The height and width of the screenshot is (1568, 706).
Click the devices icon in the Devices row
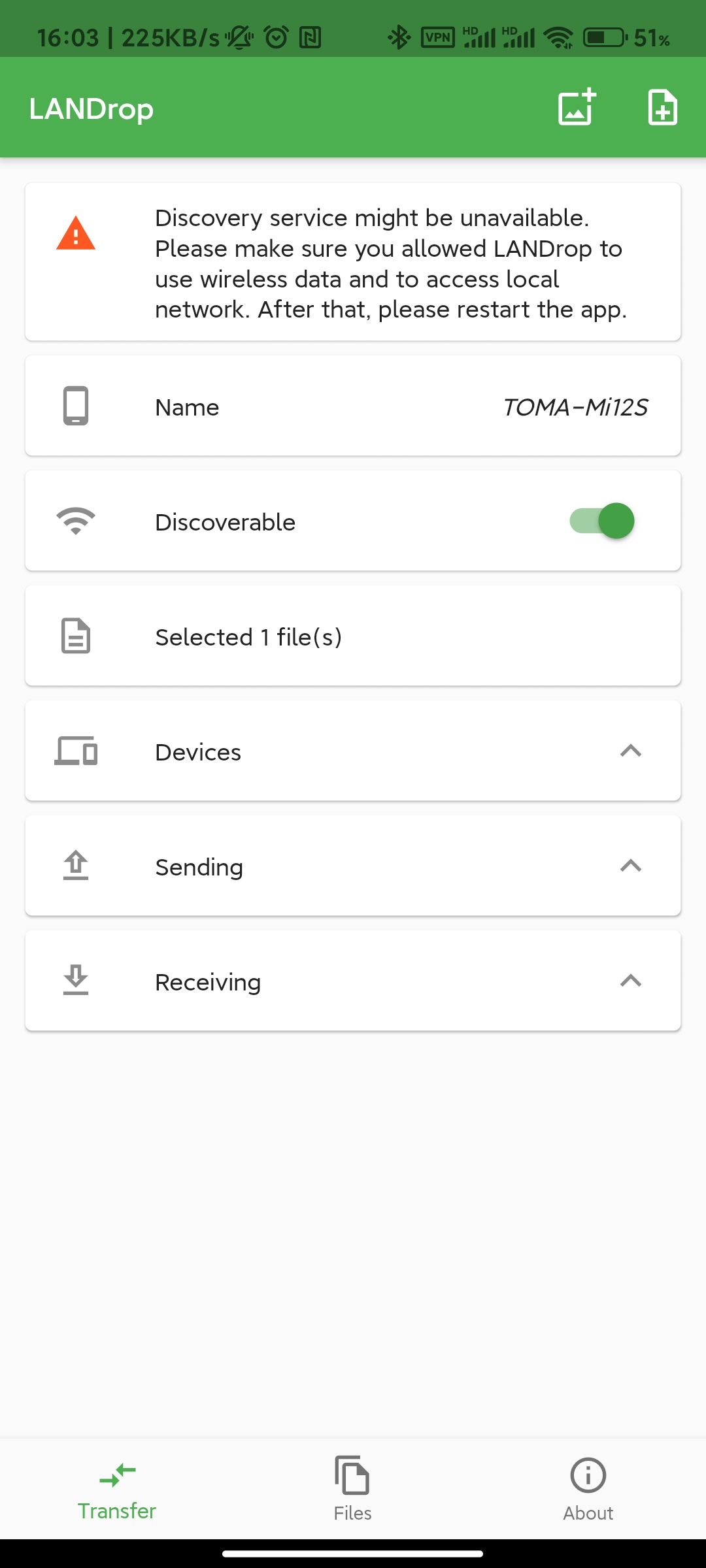[76, 751]
